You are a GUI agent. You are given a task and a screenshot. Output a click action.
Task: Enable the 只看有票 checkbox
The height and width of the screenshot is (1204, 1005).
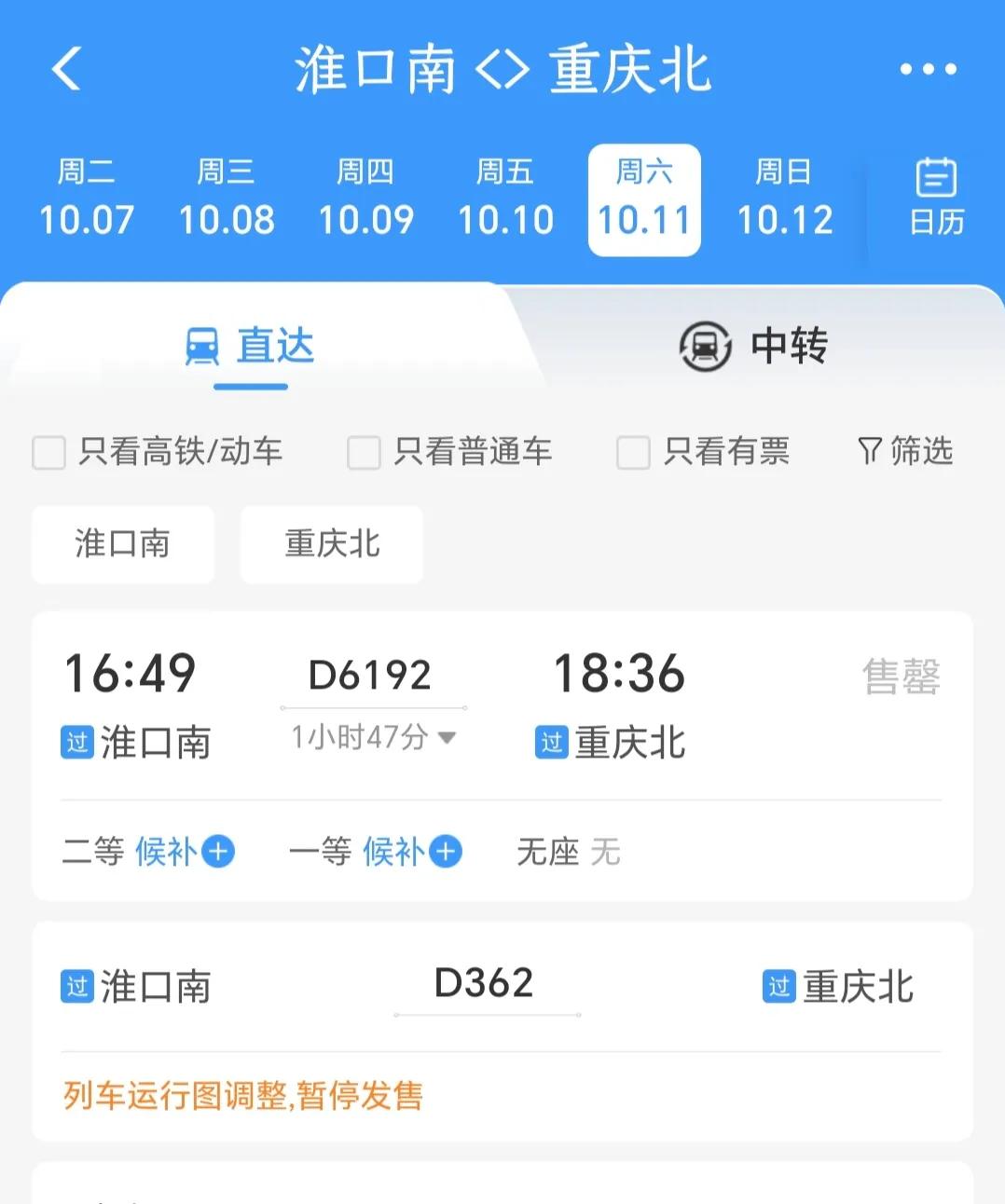633,453
